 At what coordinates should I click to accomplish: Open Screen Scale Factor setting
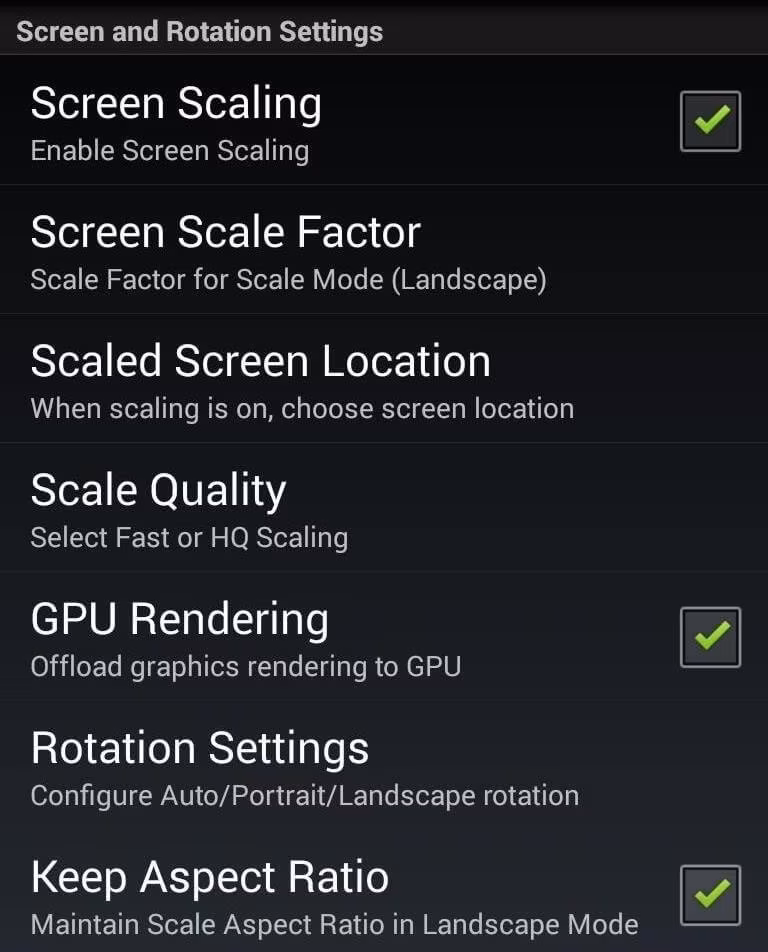[x=288, y=250]
